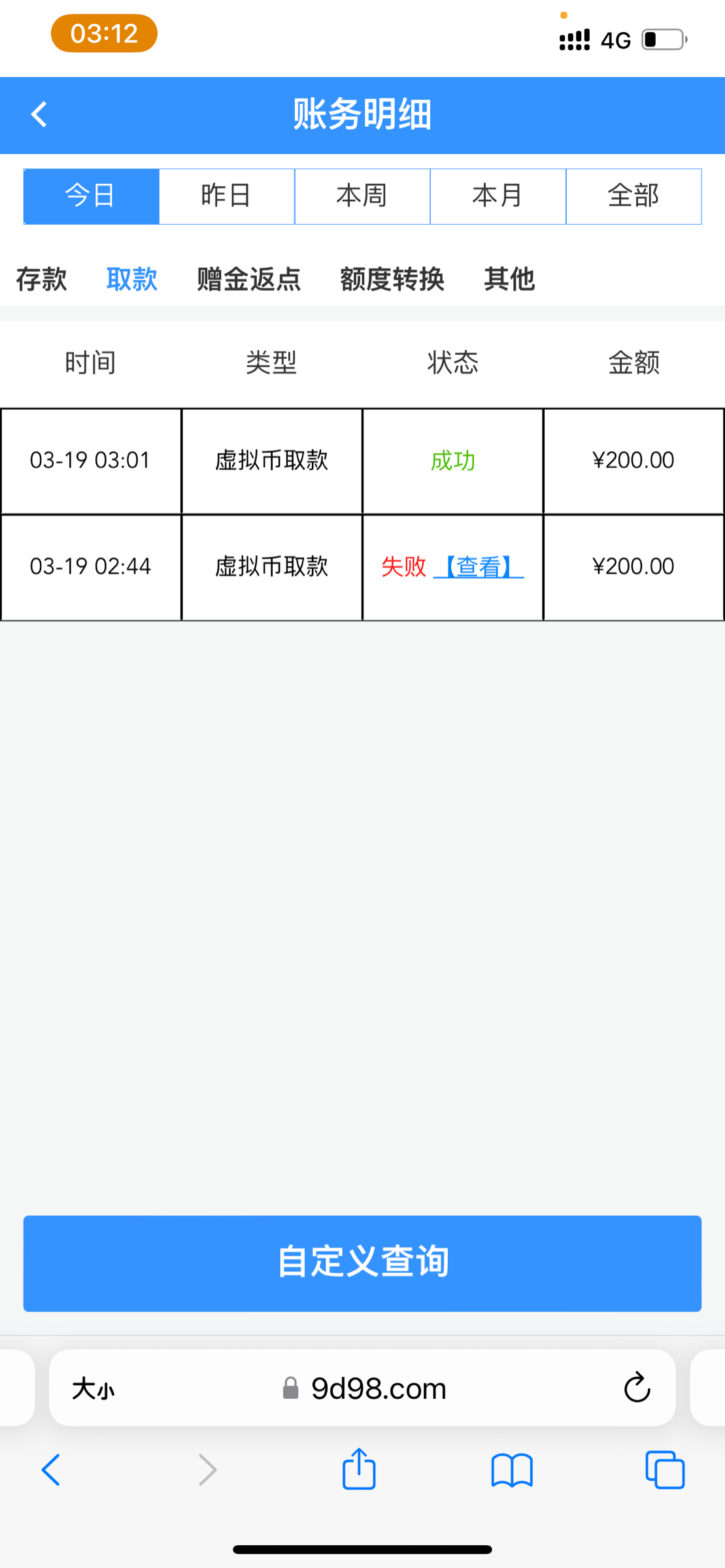Switch to the 存款 category tab
This screenshot has height=1568, width=725.
pyautogui.click(x=41, y=279)
